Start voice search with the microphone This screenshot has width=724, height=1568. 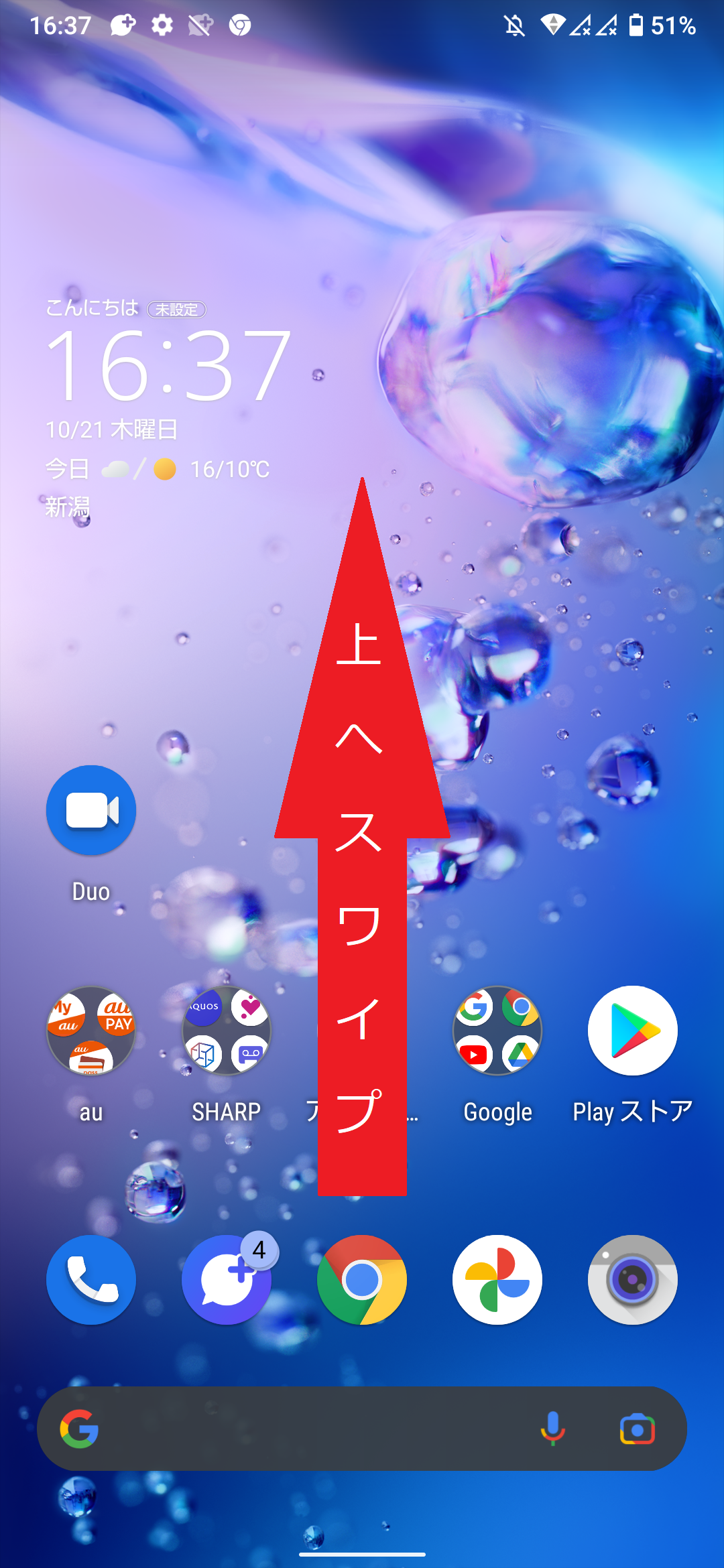(x=553, y=1429)
